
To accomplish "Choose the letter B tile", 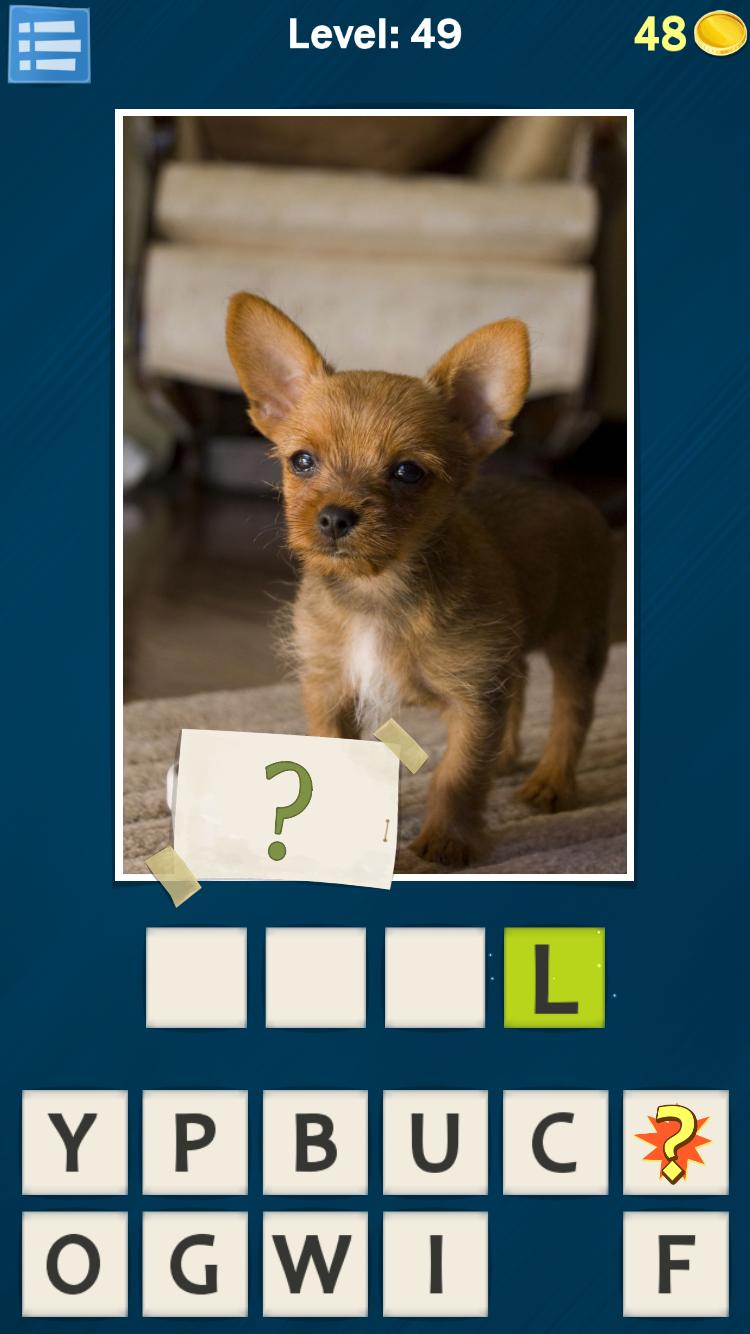I will pyautogui.click(x=315, y=1141).
